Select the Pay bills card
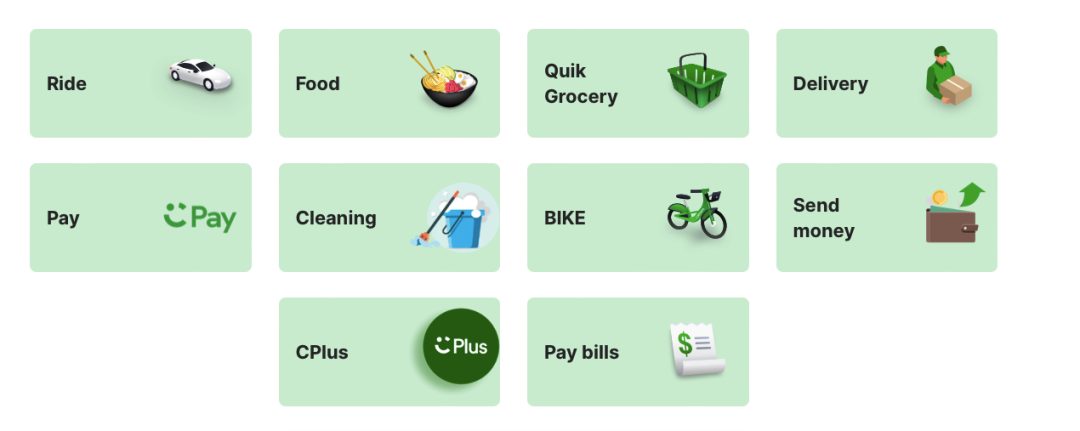This screenshot has width=1080, height=431. [637, 351]
